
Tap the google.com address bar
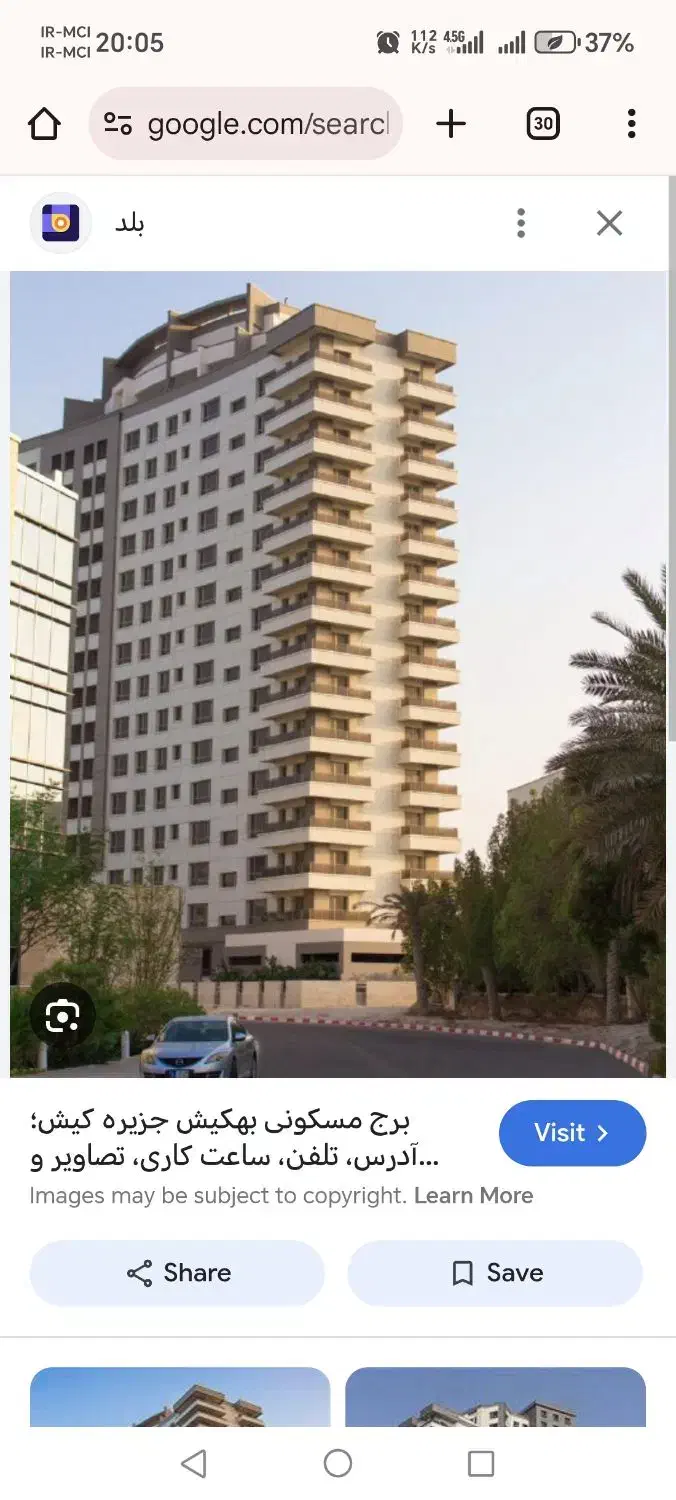coord(246,124)
